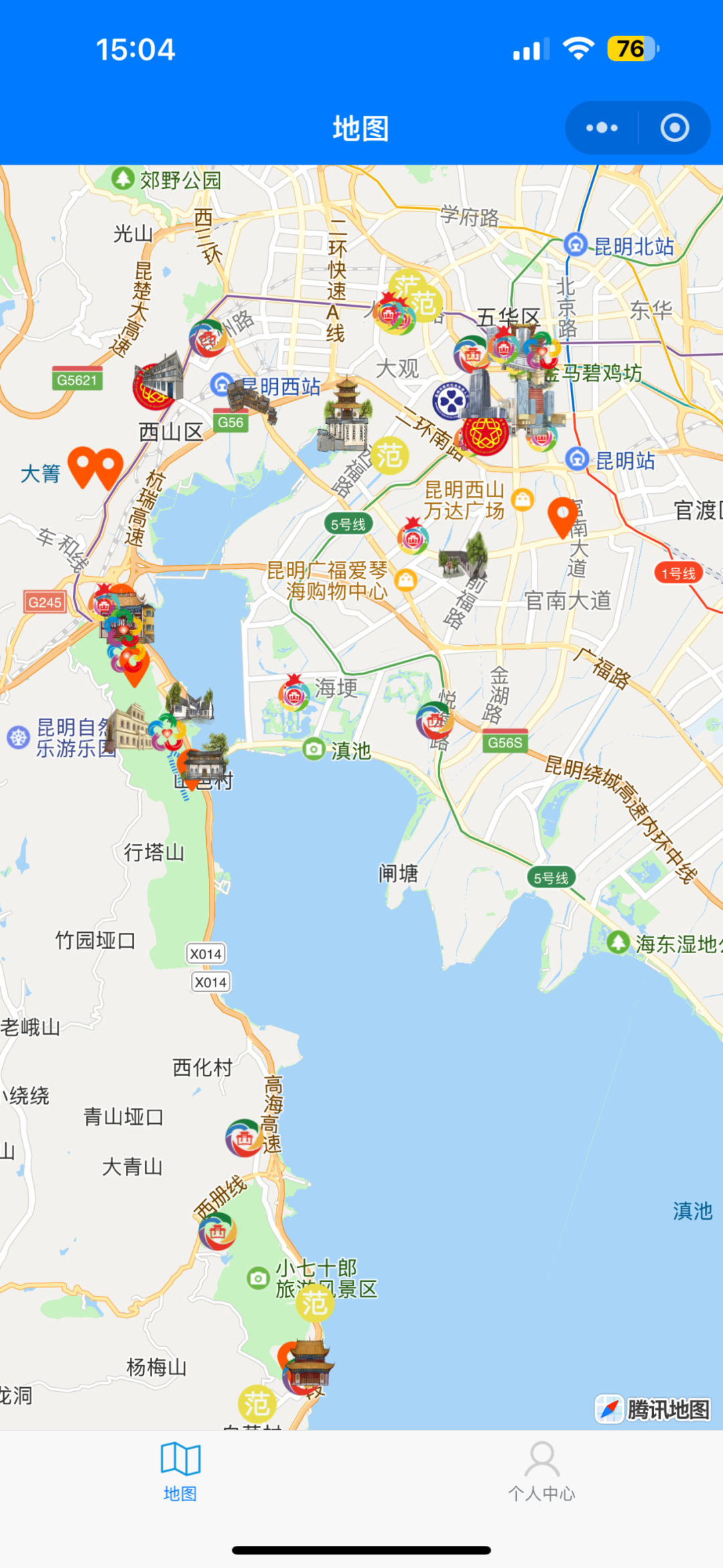Tap the emblem marker near 悦路
Image resolution: width=723 pixels, height=1568 pixels.
coord(434,721)
